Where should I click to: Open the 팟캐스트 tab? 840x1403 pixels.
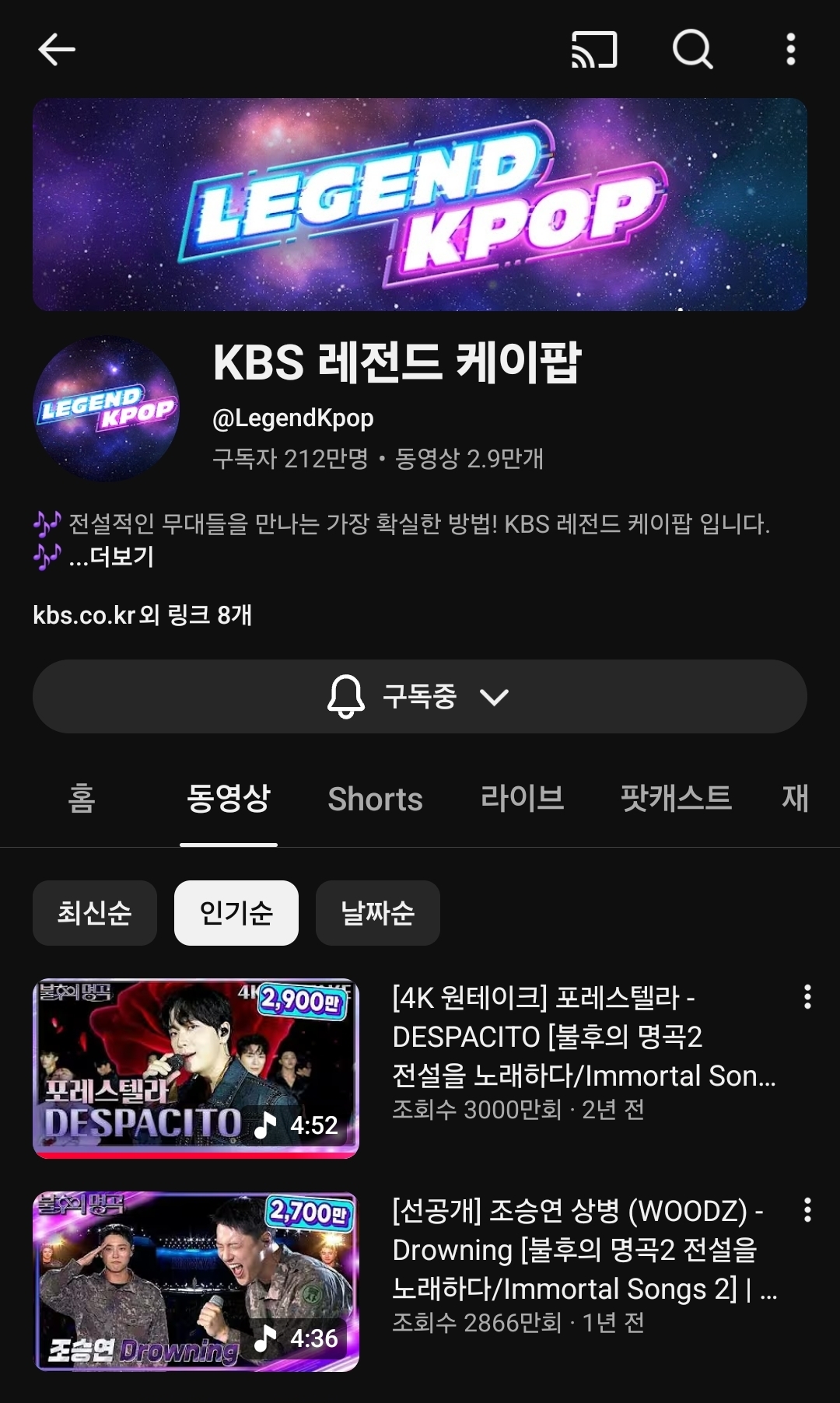(x=674, y=799)
